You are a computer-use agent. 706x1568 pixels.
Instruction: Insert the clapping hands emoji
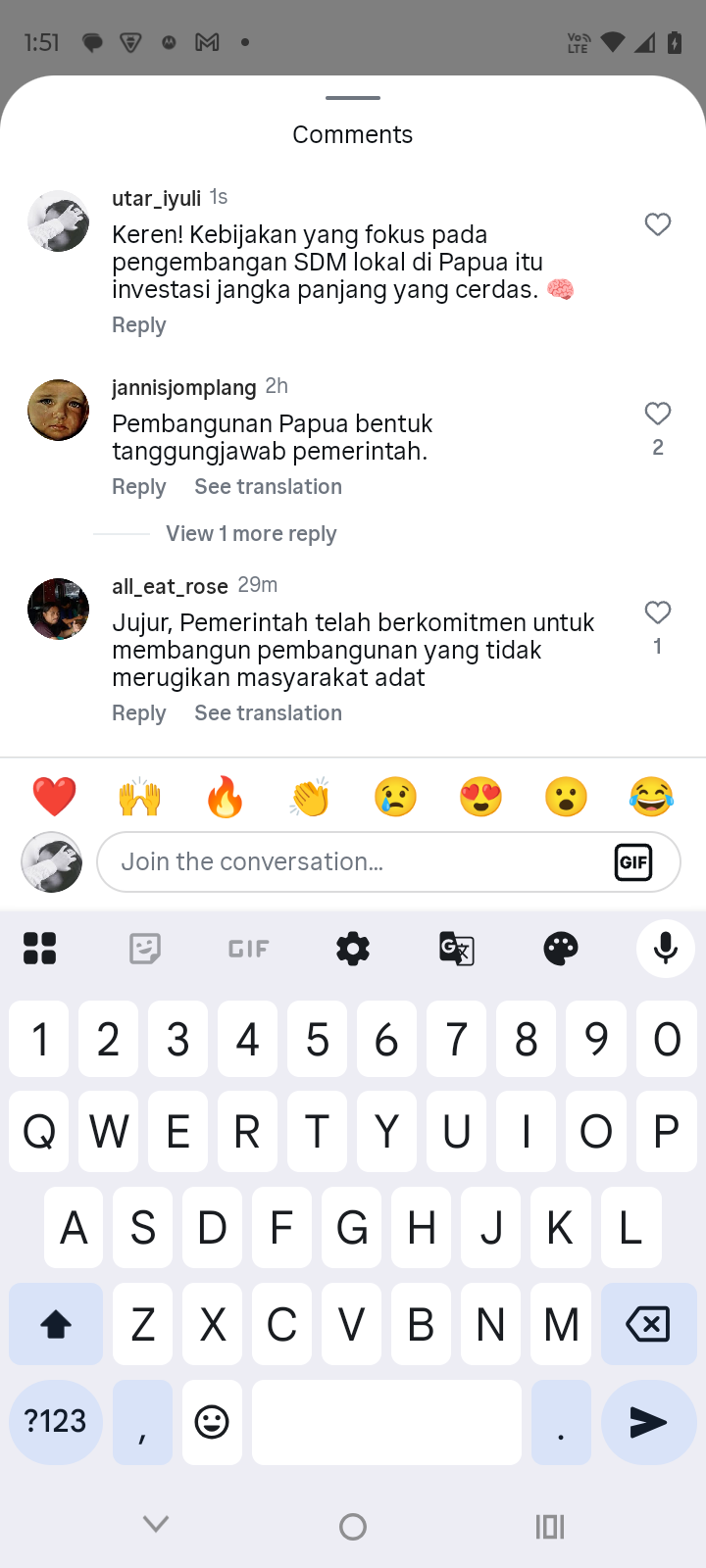coord(310,797)
